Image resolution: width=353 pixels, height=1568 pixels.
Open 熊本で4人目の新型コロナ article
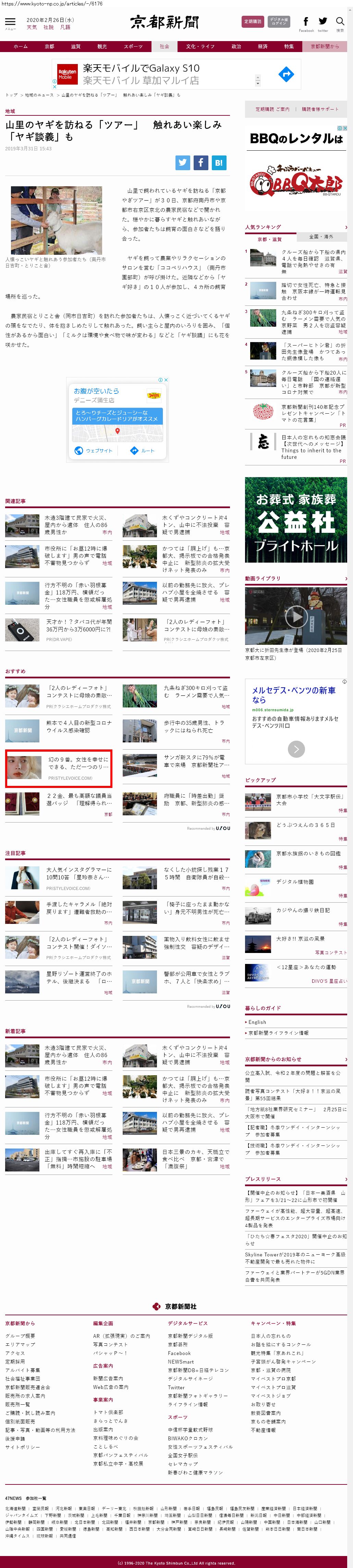[78, 726]
